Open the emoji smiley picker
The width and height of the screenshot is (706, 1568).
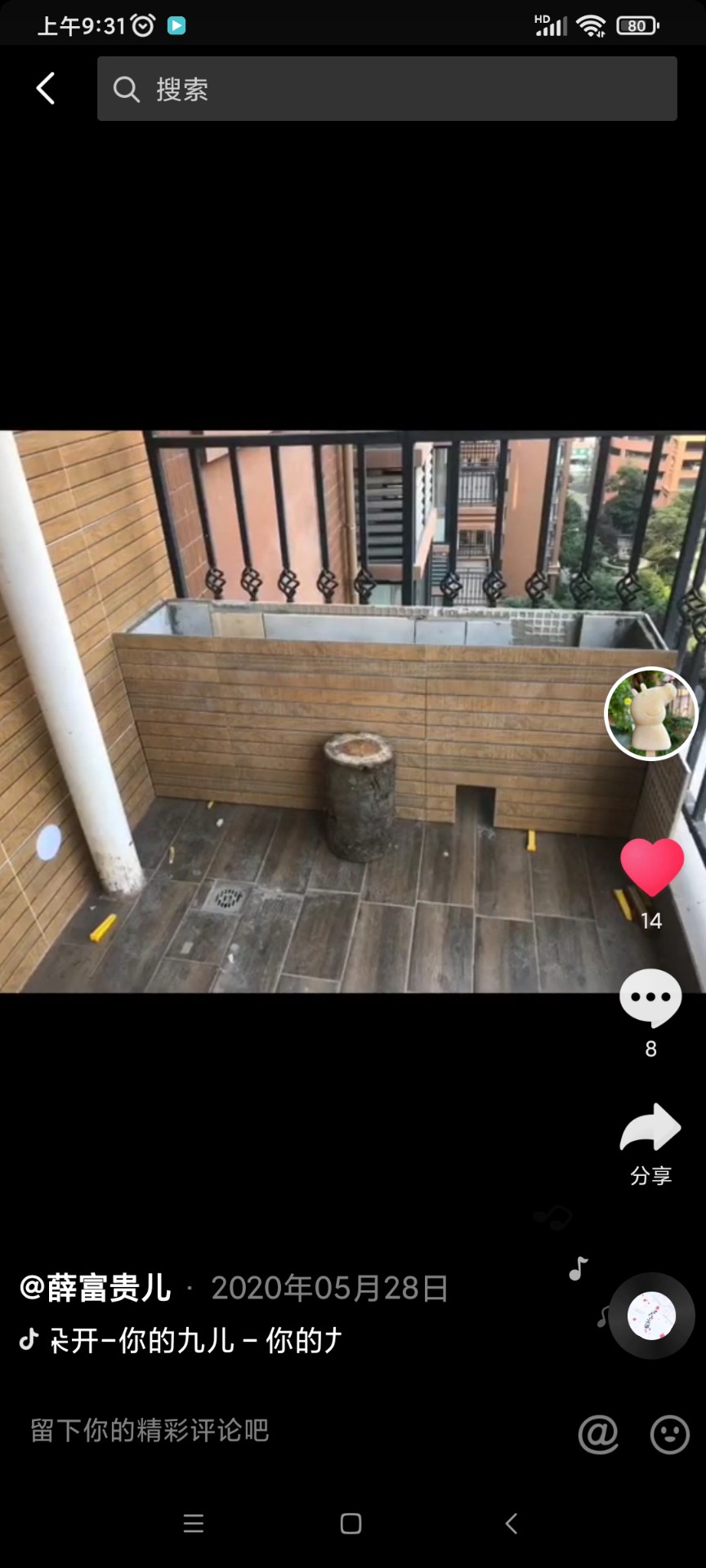point(669,1434)
